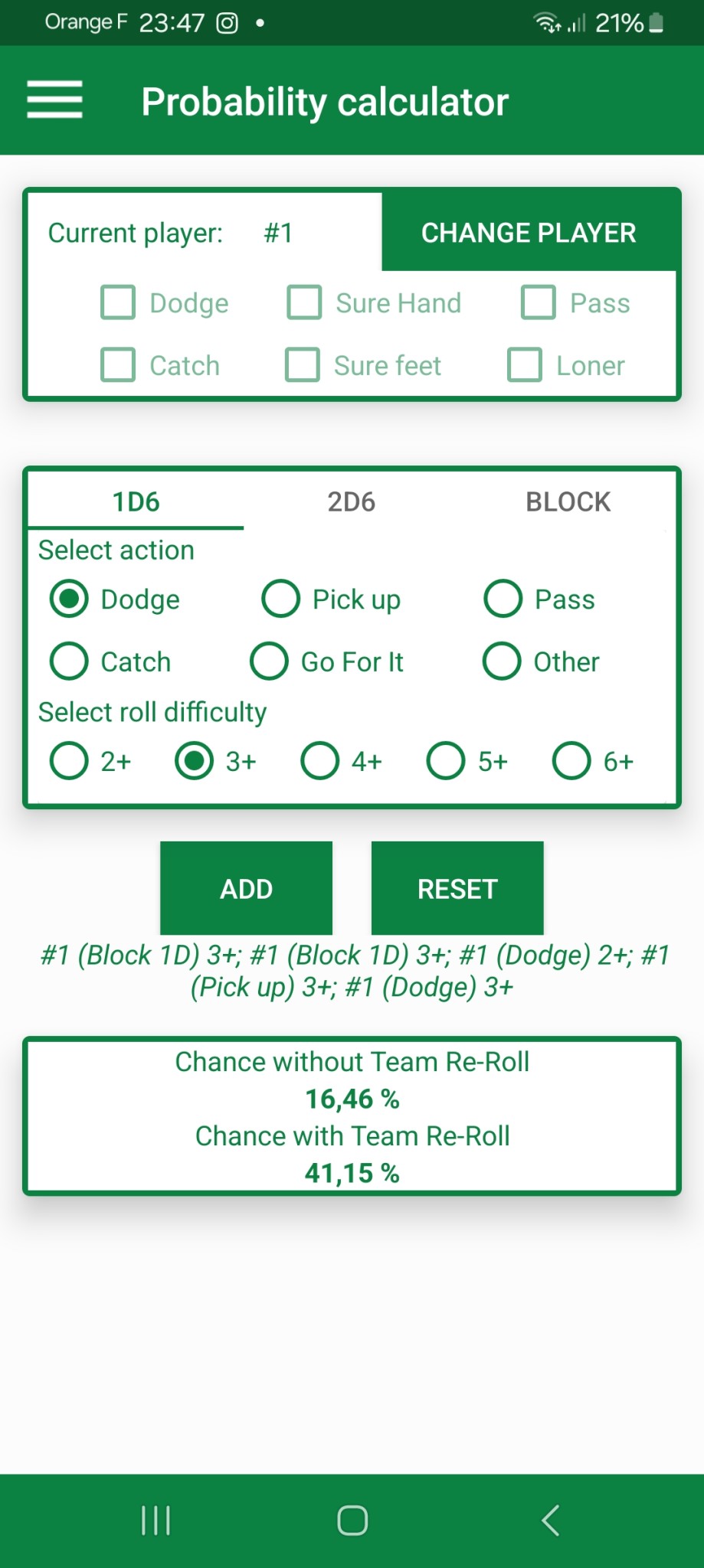Tick the Catch skill checkbox
The image size is (704, 1568).
pos(118,365)
